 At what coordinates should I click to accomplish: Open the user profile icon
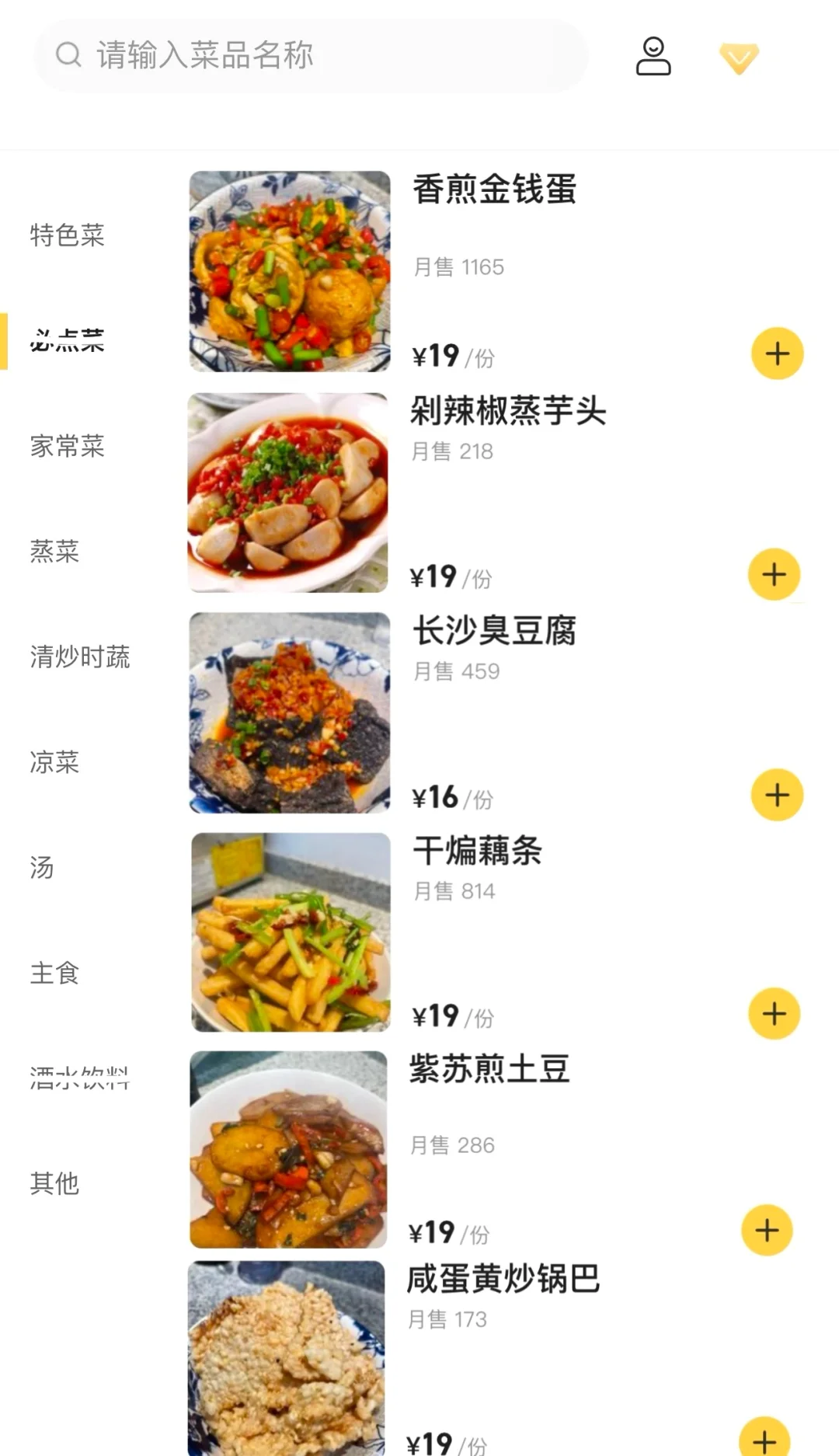point(653,56)
